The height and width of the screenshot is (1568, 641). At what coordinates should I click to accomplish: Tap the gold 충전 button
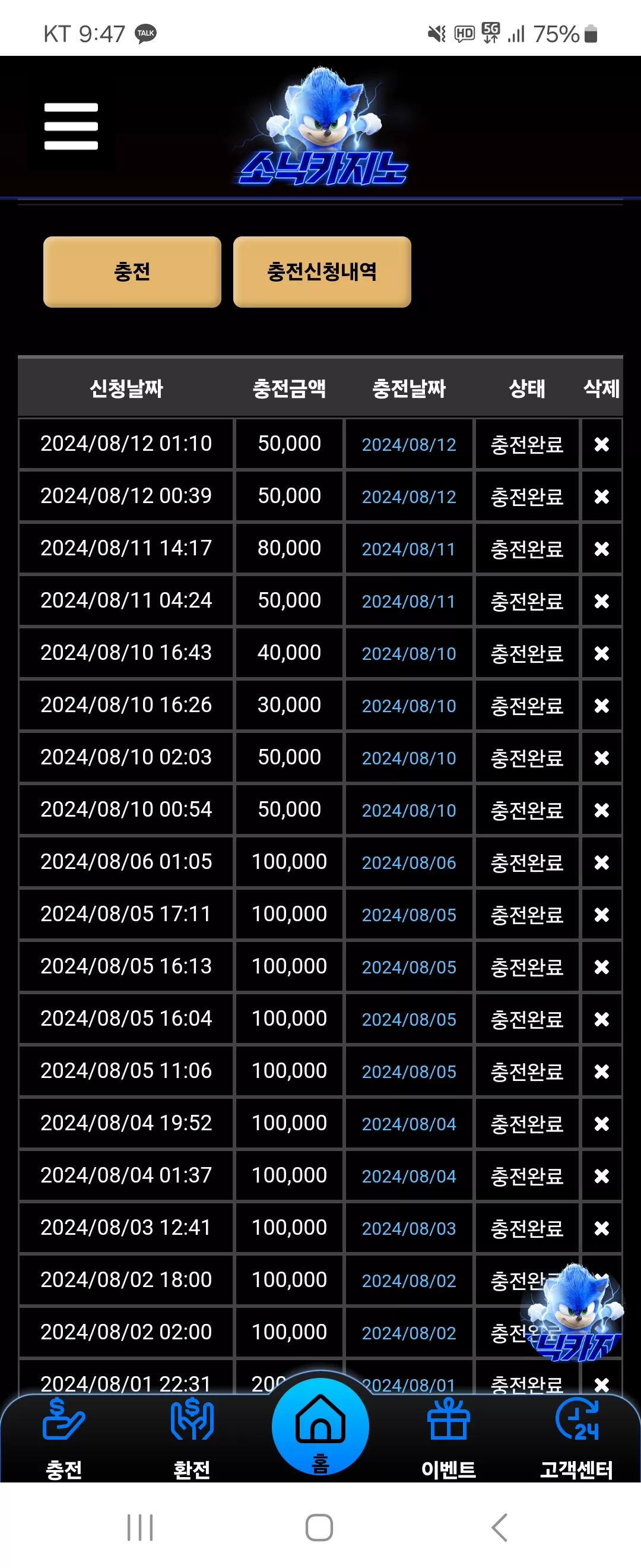click(132, 271)
